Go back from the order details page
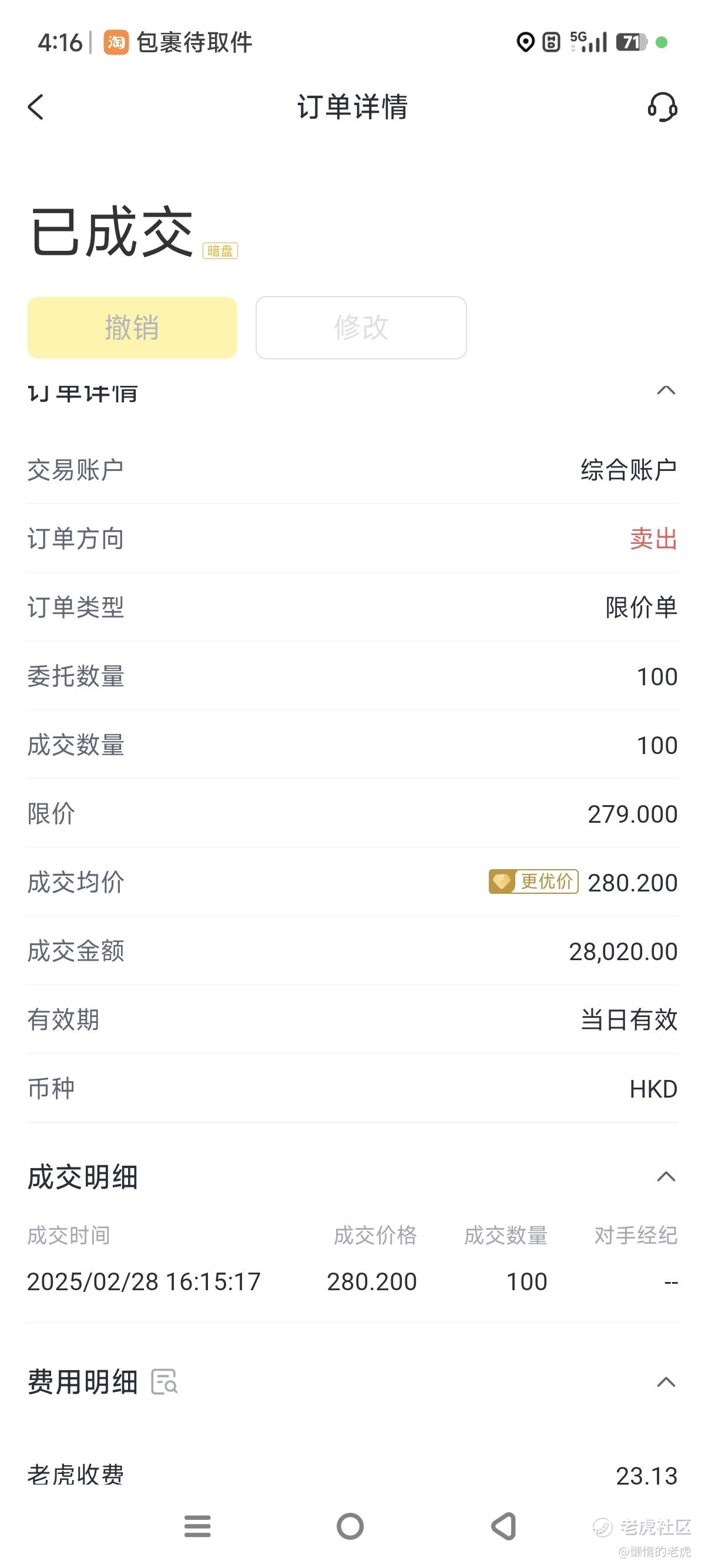The image size is (705, 1568). click(36, 107)
